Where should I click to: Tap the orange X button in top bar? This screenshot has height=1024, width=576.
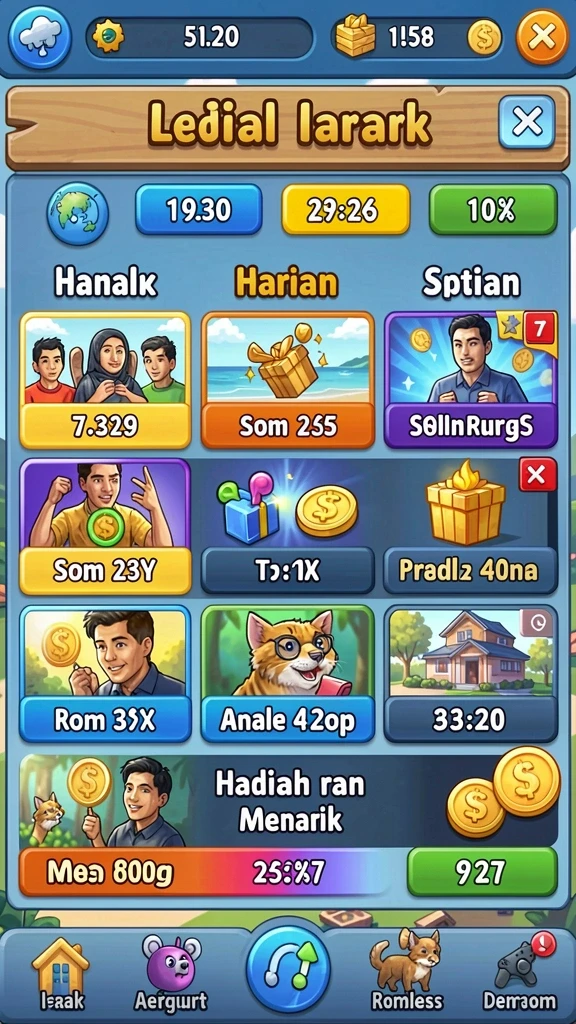coord(542,36)
